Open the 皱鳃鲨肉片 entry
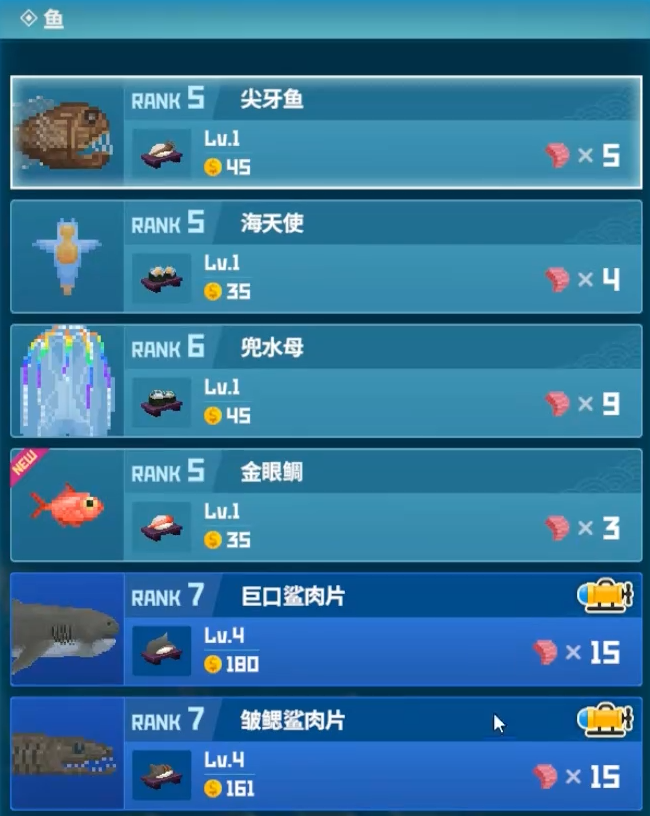 pos(325,753)
